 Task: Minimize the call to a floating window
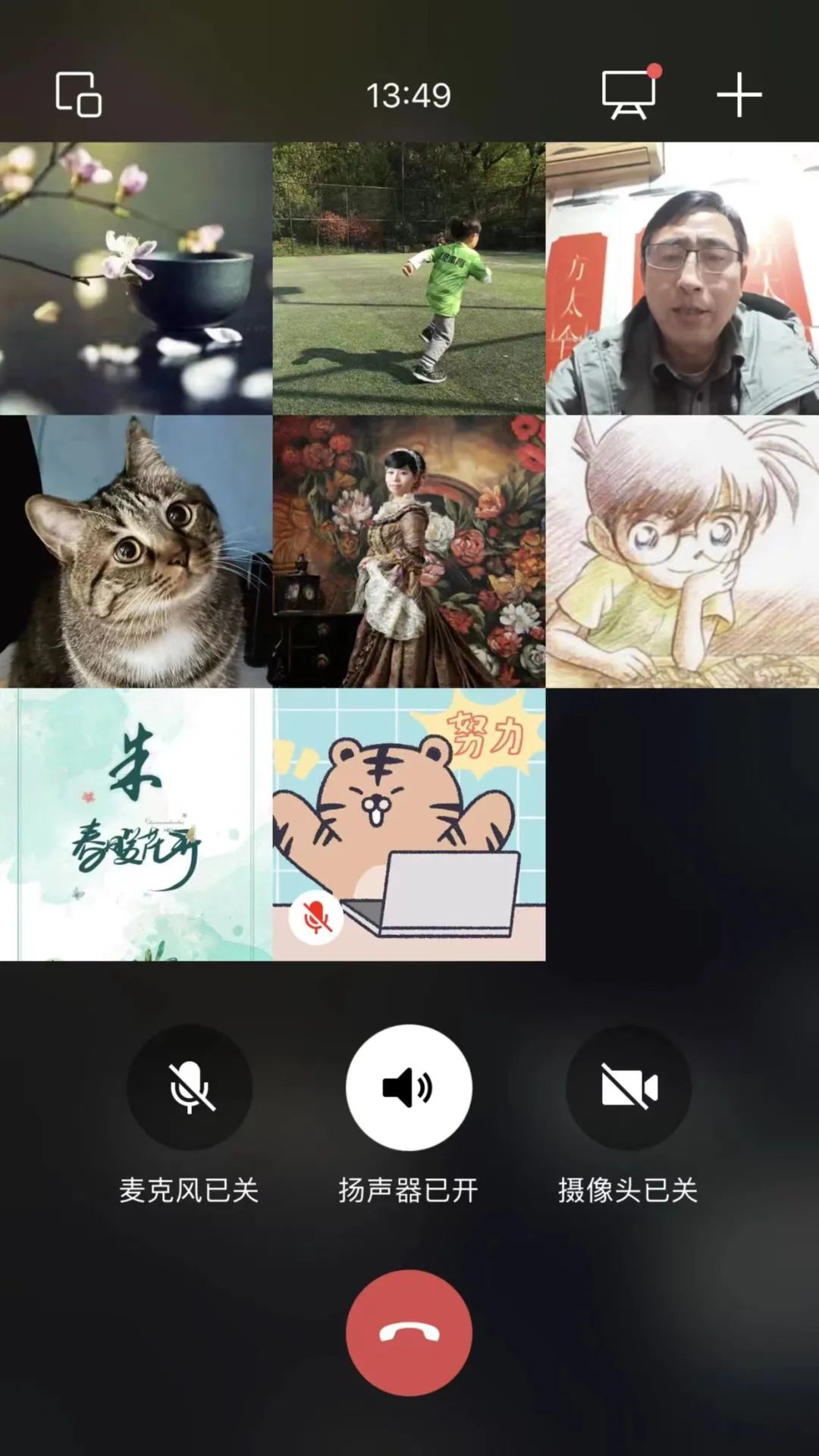78,95
